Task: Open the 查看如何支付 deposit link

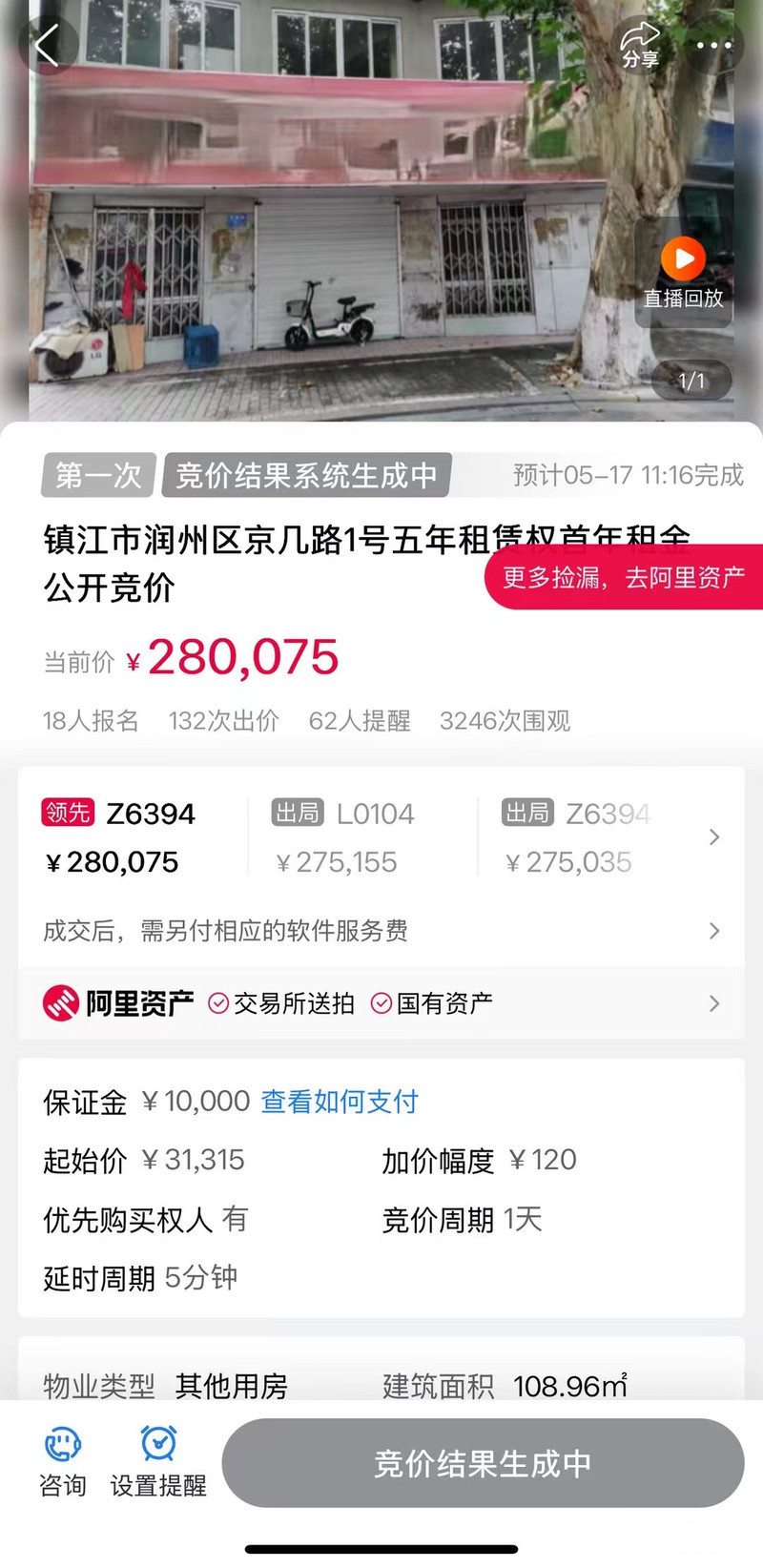Action: click(x=340, y=1102)
